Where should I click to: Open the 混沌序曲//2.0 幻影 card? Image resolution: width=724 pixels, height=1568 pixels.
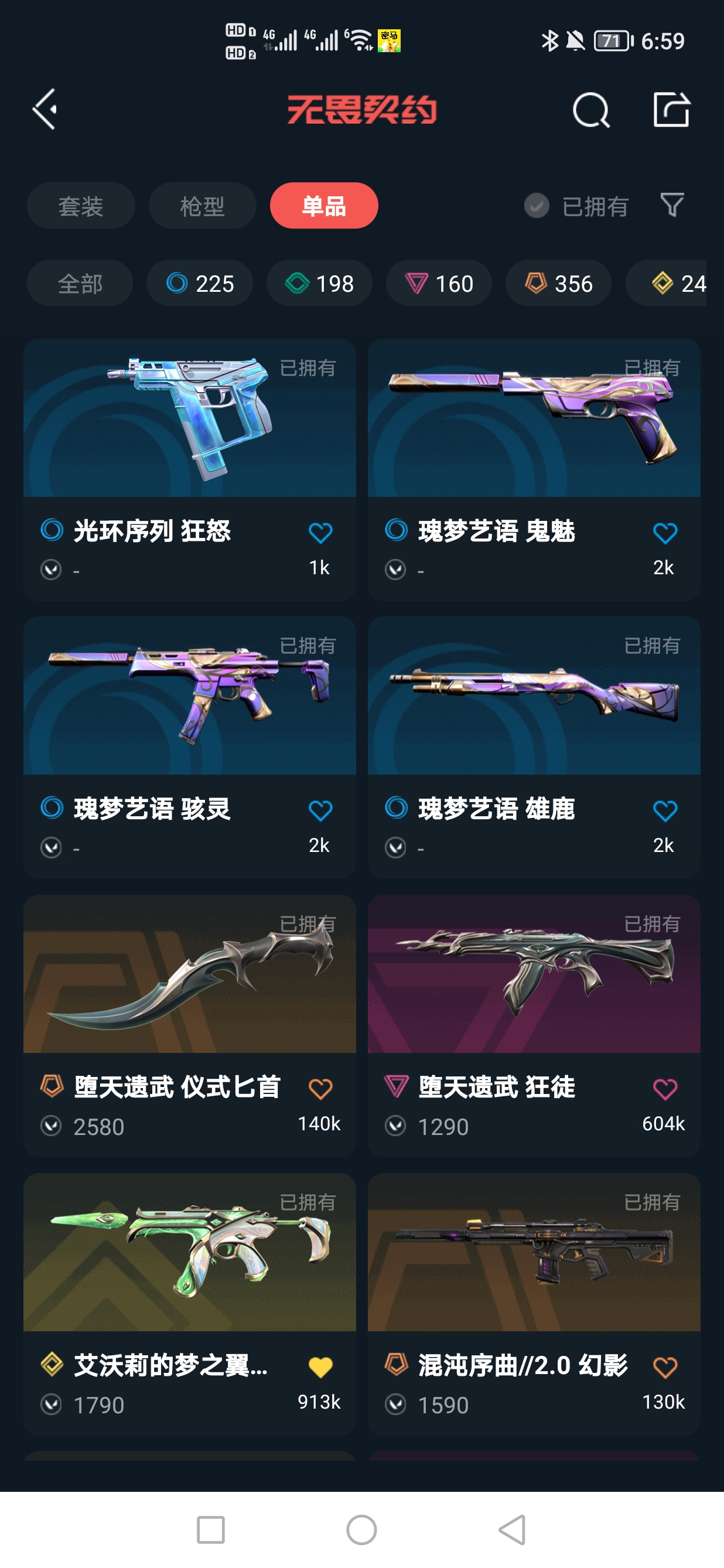coord(534,1304)
